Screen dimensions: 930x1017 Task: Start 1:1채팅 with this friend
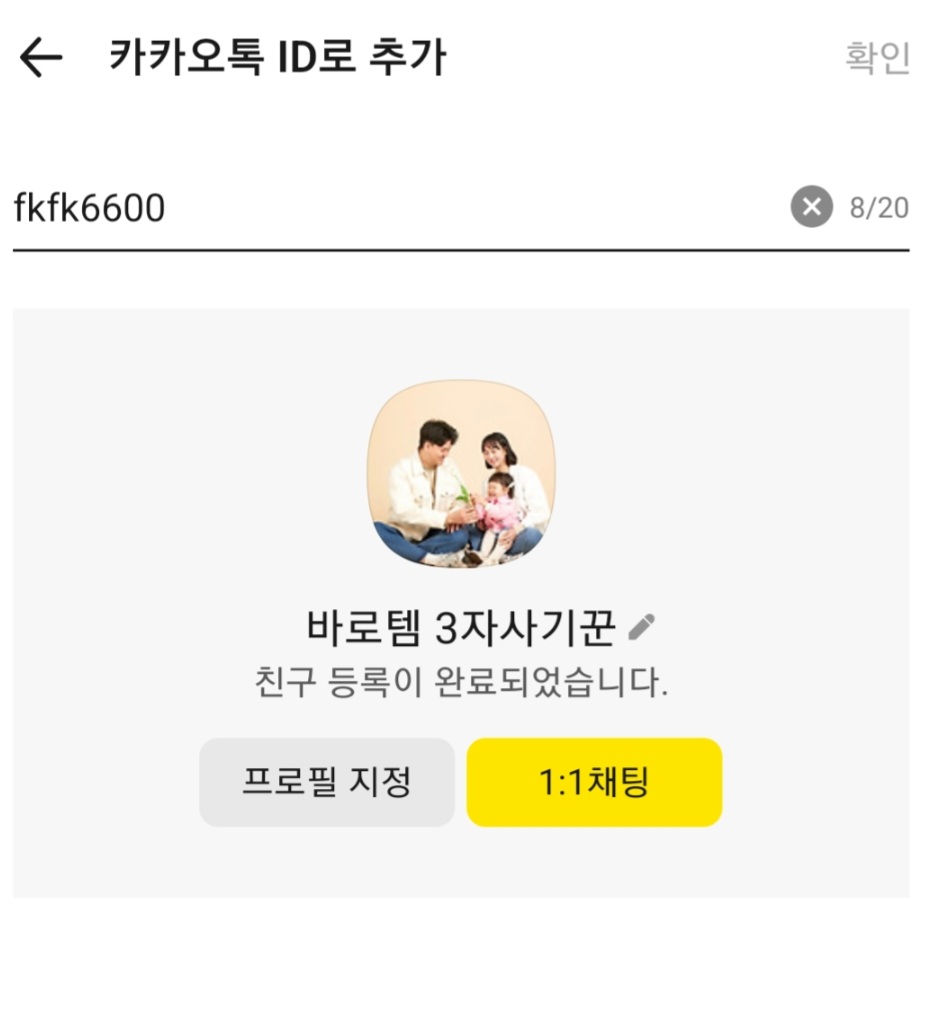tap(594, 782)
